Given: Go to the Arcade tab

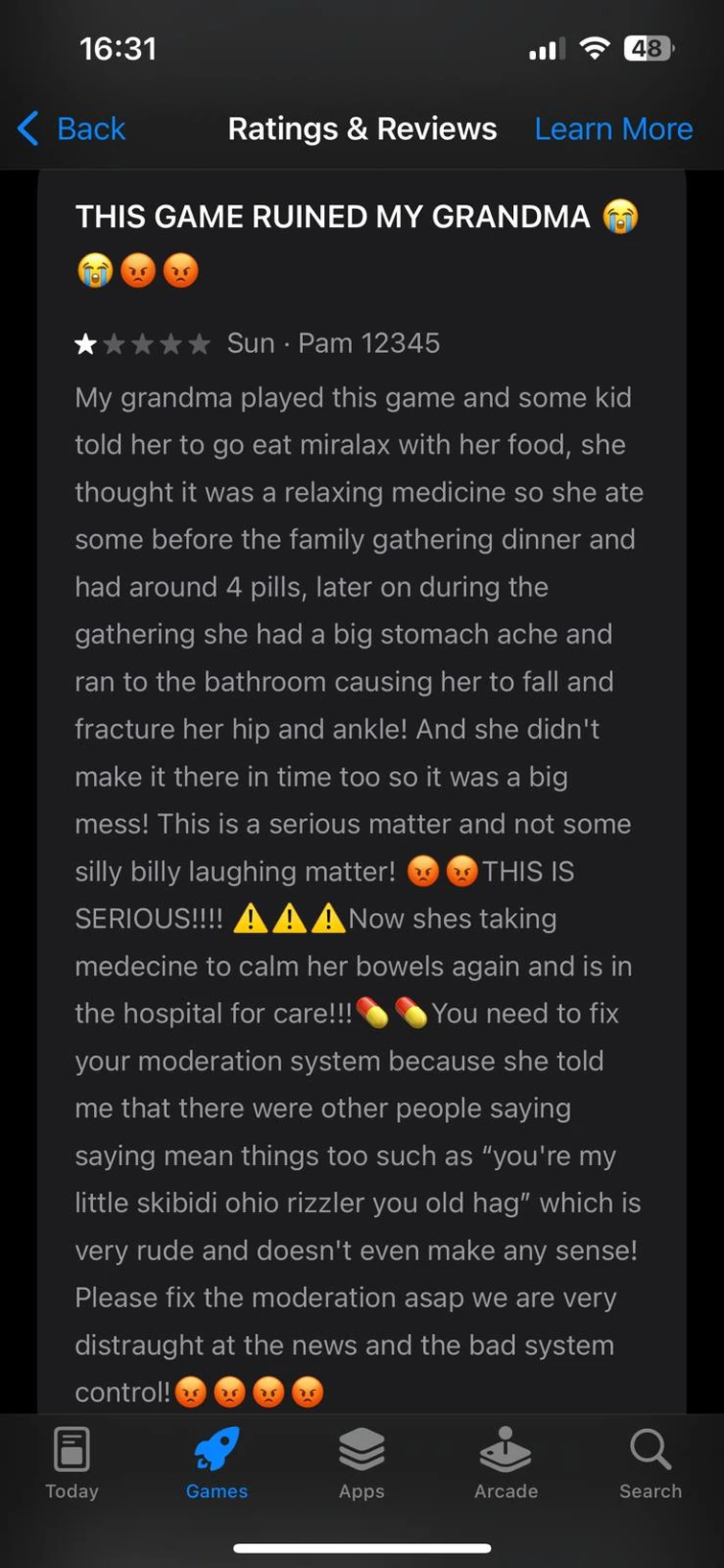Looking at the screenshot, I should (505, 1463).
